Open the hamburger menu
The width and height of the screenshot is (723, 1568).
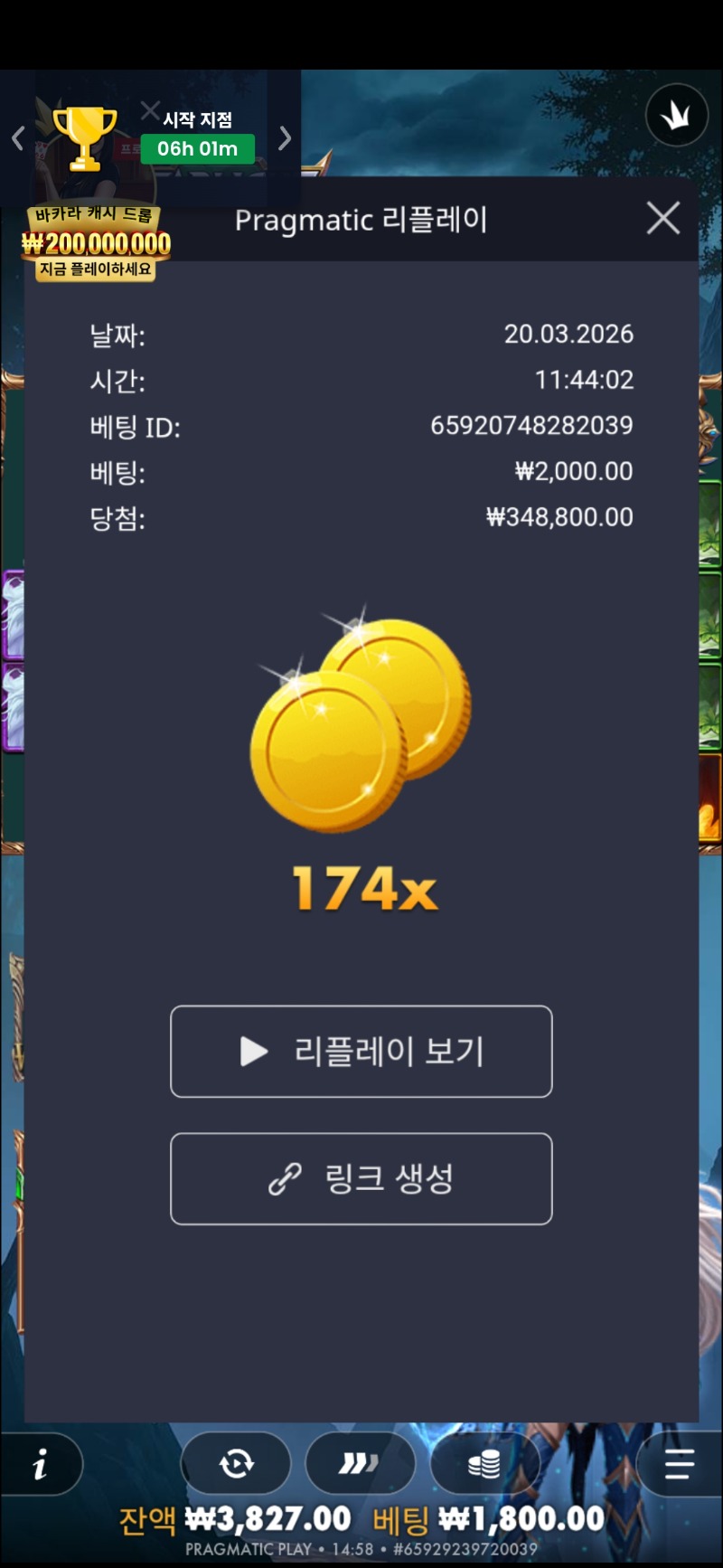tap(679, 1463)
